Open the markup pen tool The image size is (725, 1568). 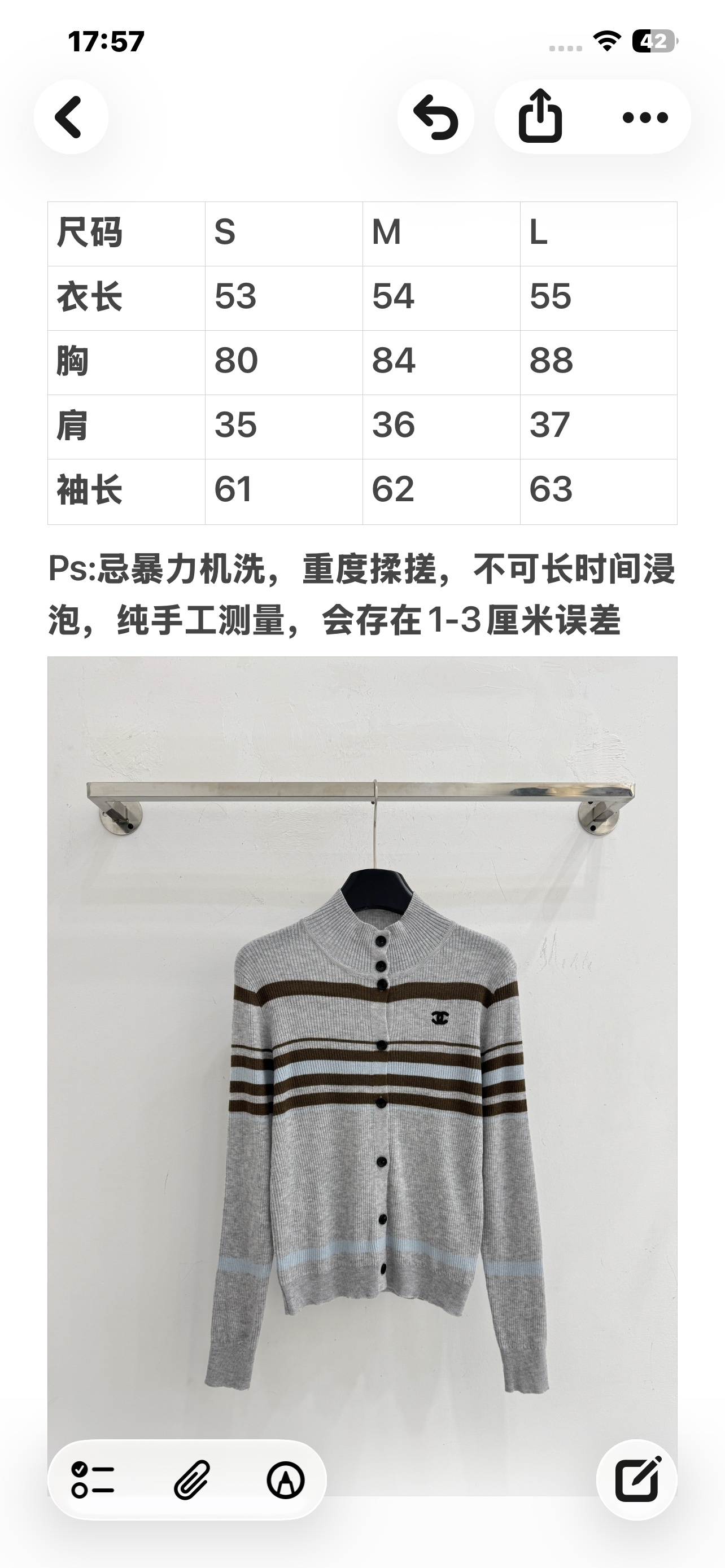click(286, 1480)
